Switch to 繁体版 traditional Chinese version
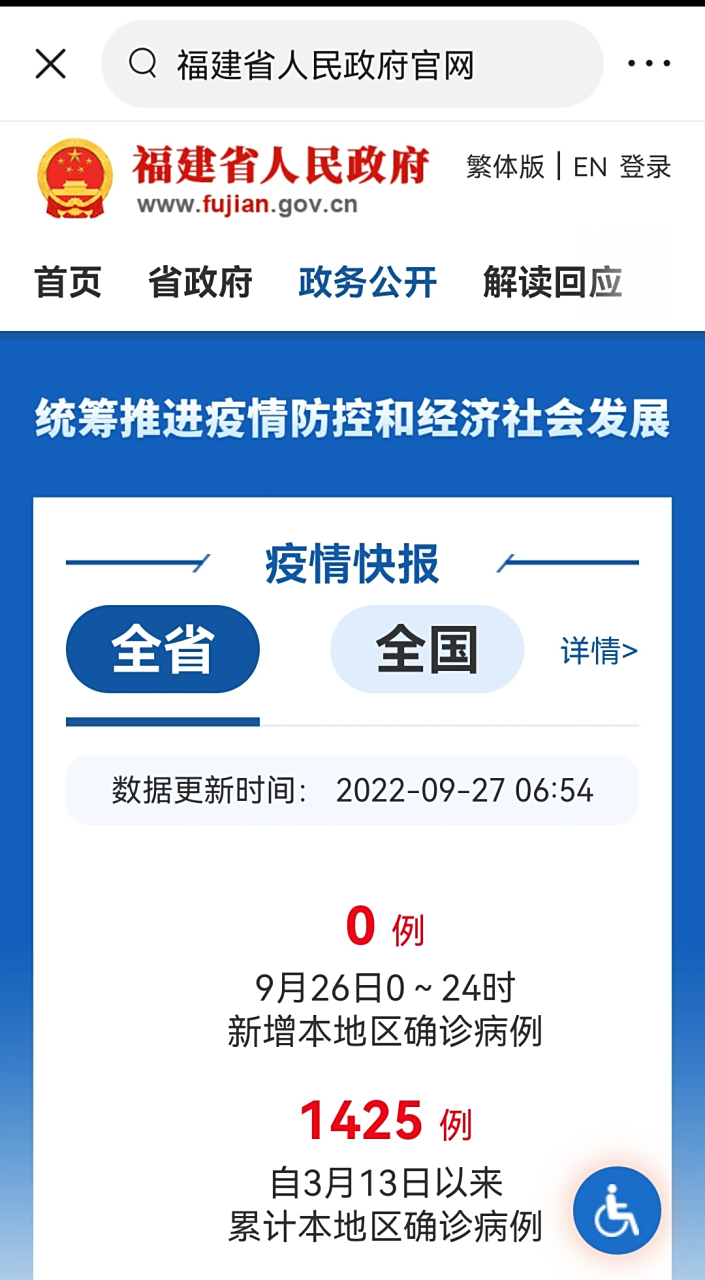Image resolution: width=705 pixels, height=1280 pixels. pyautogui.click(x=505, y=167)
